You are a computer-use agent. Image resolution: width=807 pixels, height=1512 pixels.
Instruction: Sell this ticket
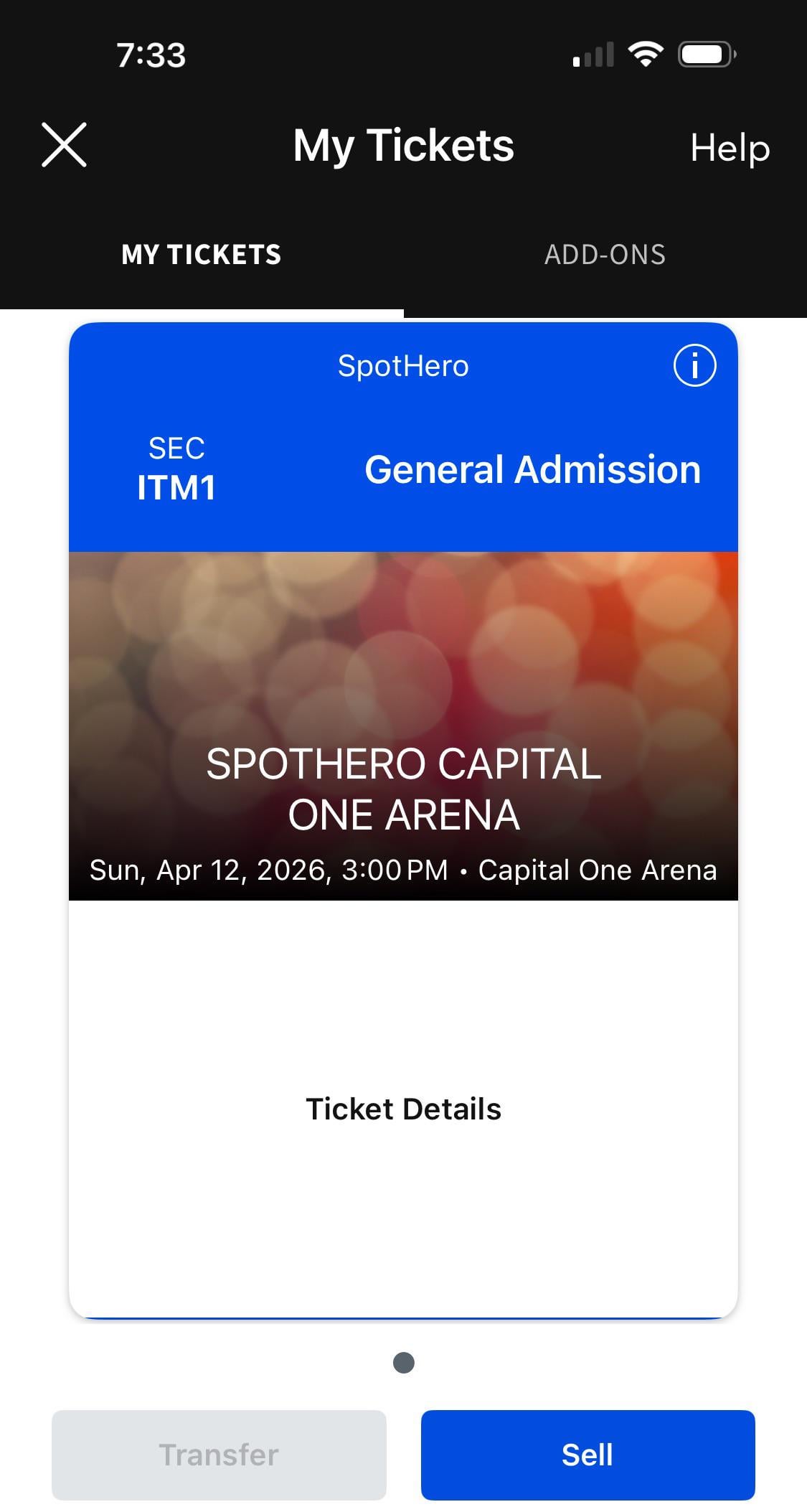click(x=587, y=1455)
